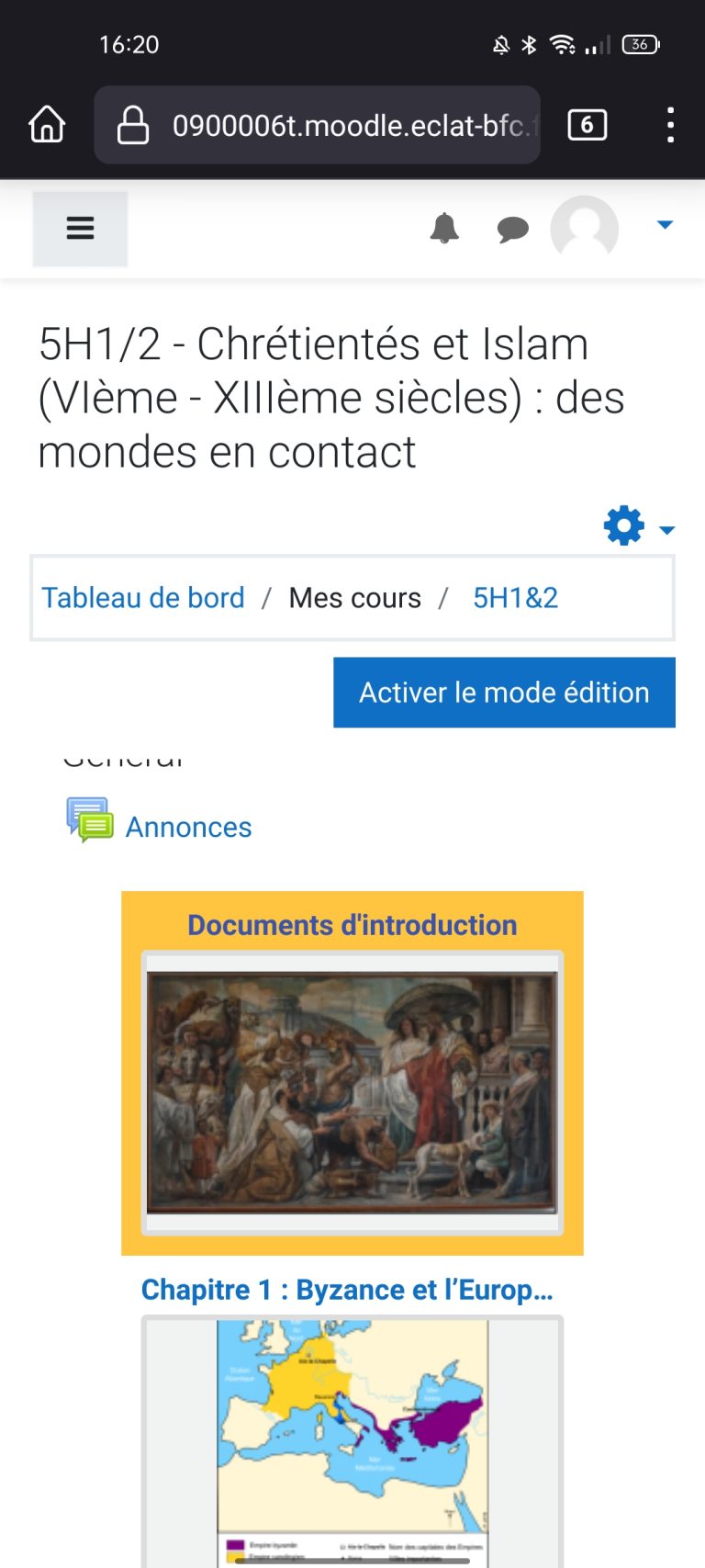The height and width of the screenshot is (1568, 705).
Task: Go to Tableau de bord breadcrumb
Action: pyautogui.click(x=143, y=598)
